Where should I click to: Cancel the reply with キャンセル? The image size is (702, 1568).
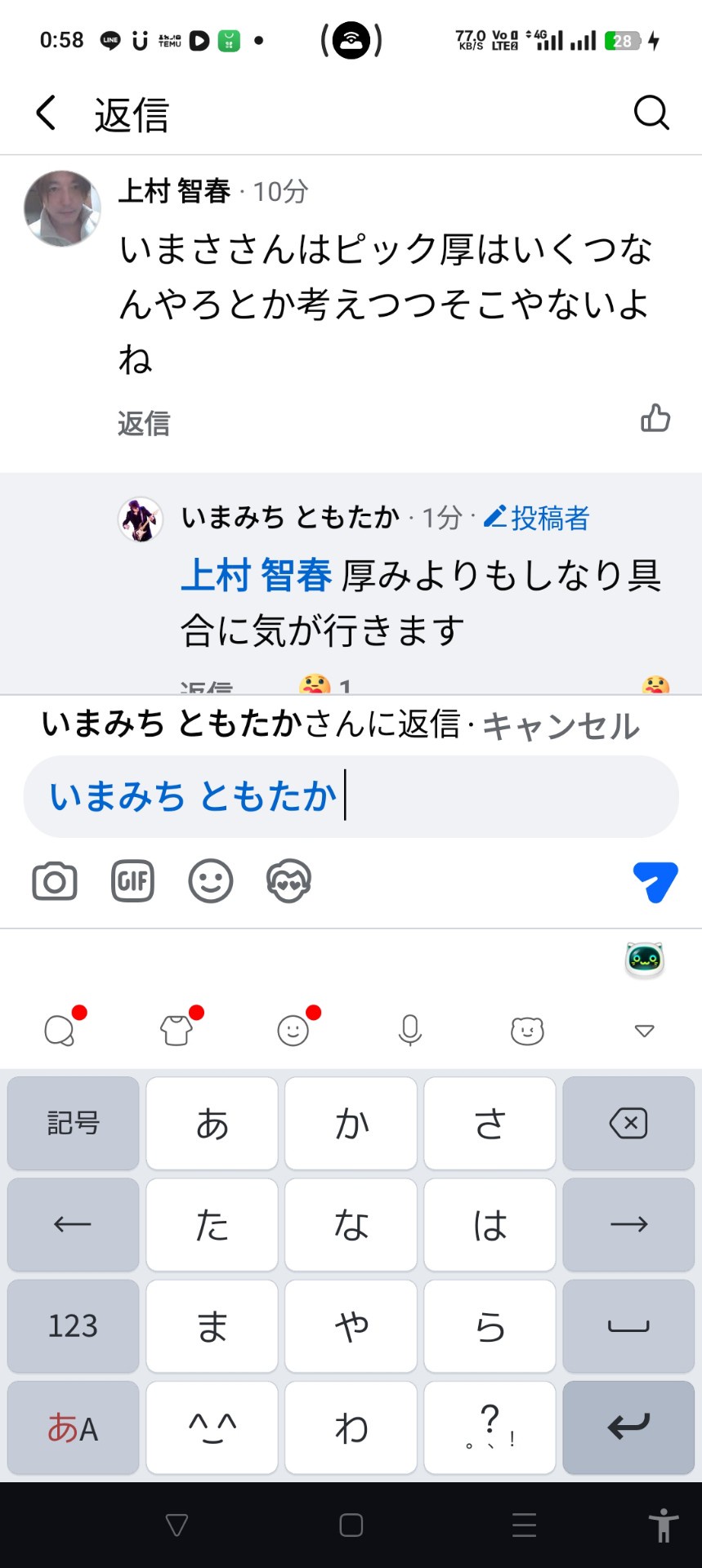point(561,726)
